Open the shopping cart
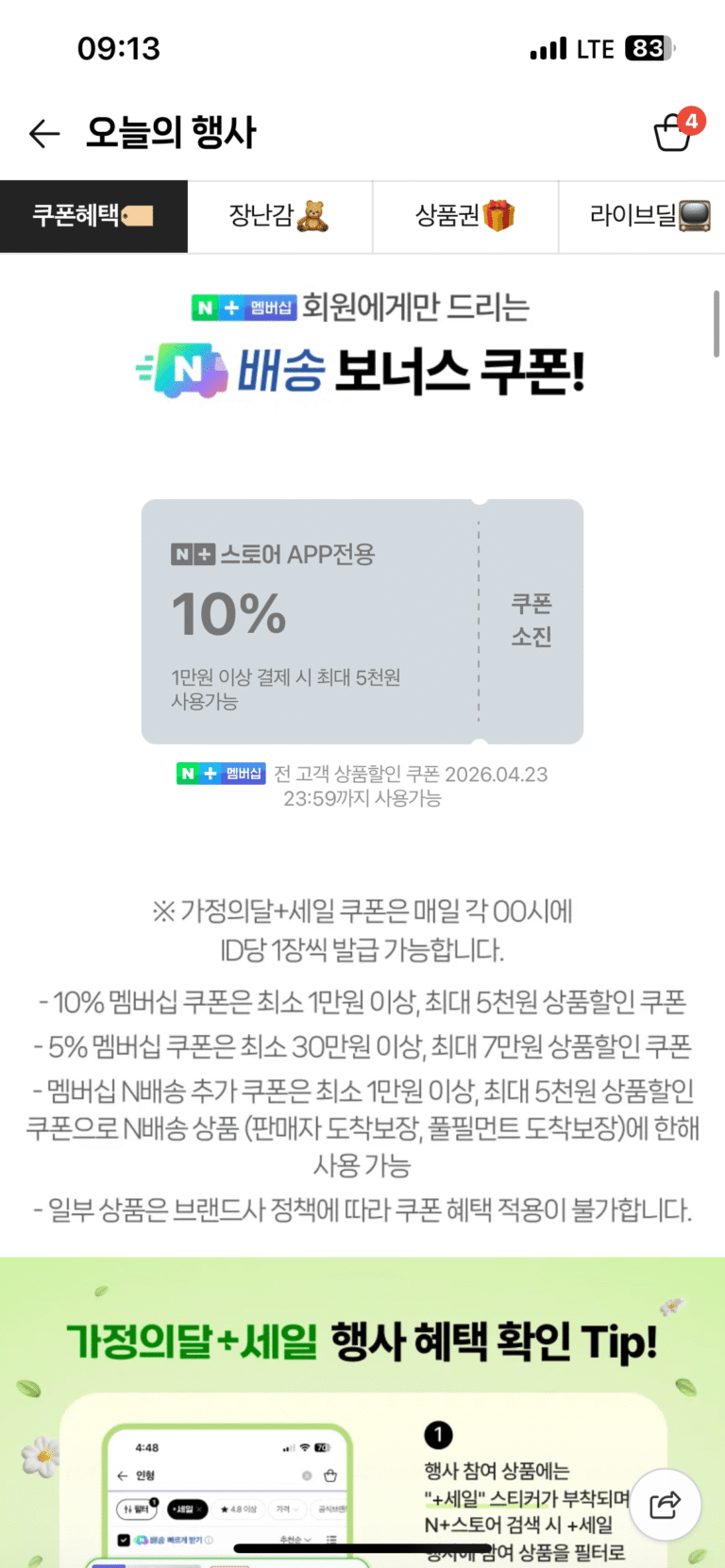This screenshot has width=725, height=1568. [x=674, y=133]
